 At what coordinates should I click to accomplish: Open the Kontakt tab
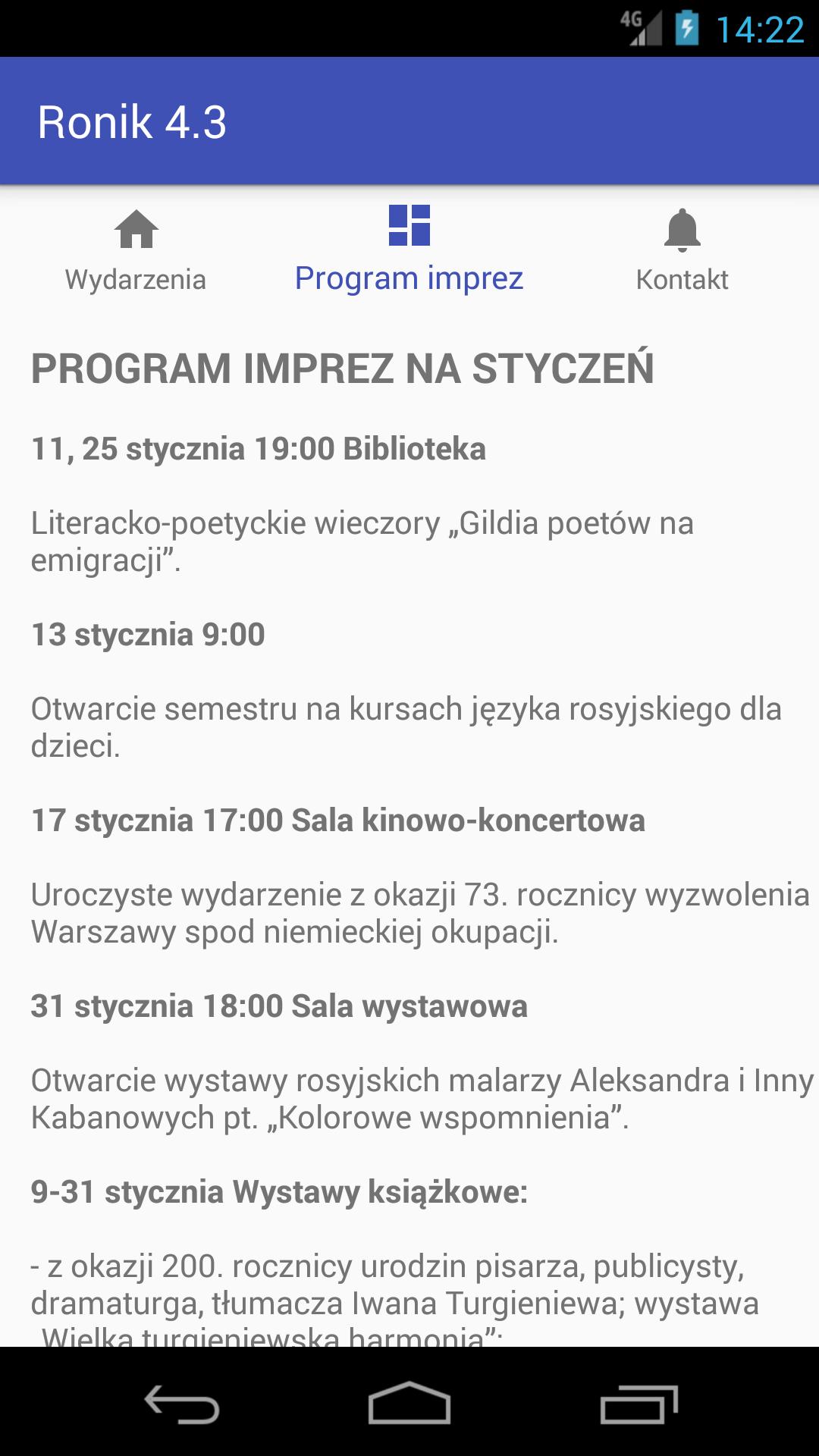point(682,251)
